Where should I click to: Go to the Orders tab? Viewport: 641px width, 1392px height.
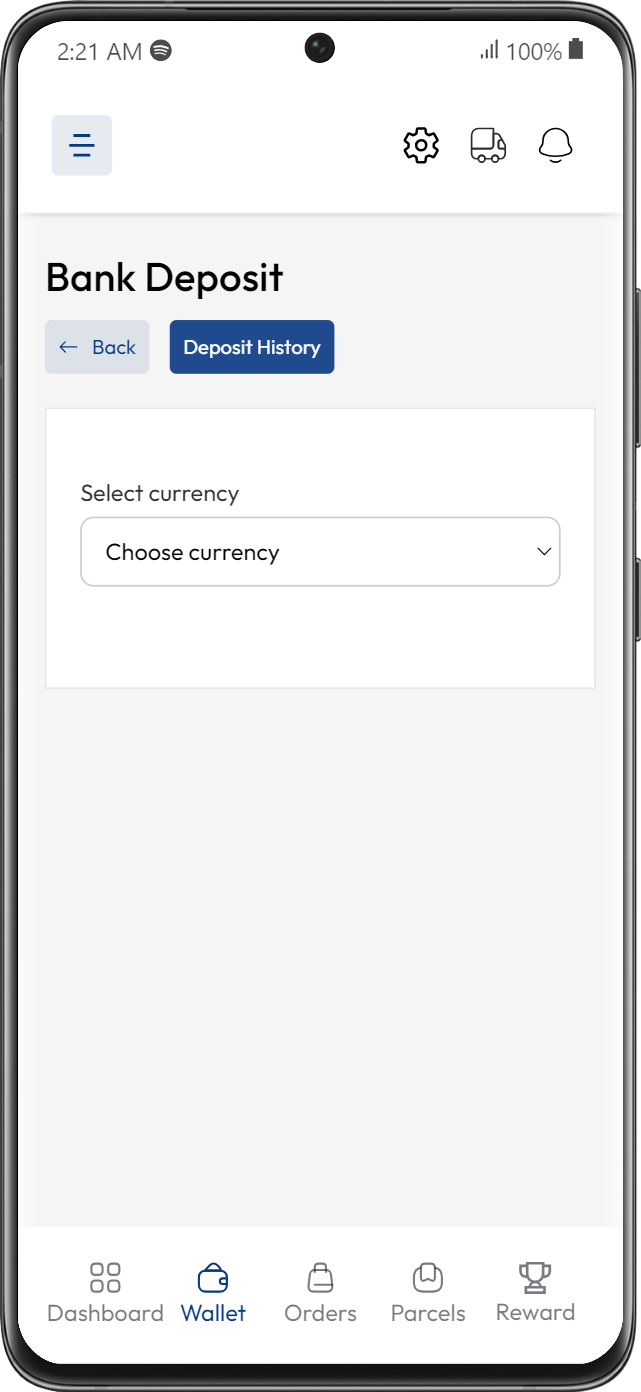[x=320, y=1293]
